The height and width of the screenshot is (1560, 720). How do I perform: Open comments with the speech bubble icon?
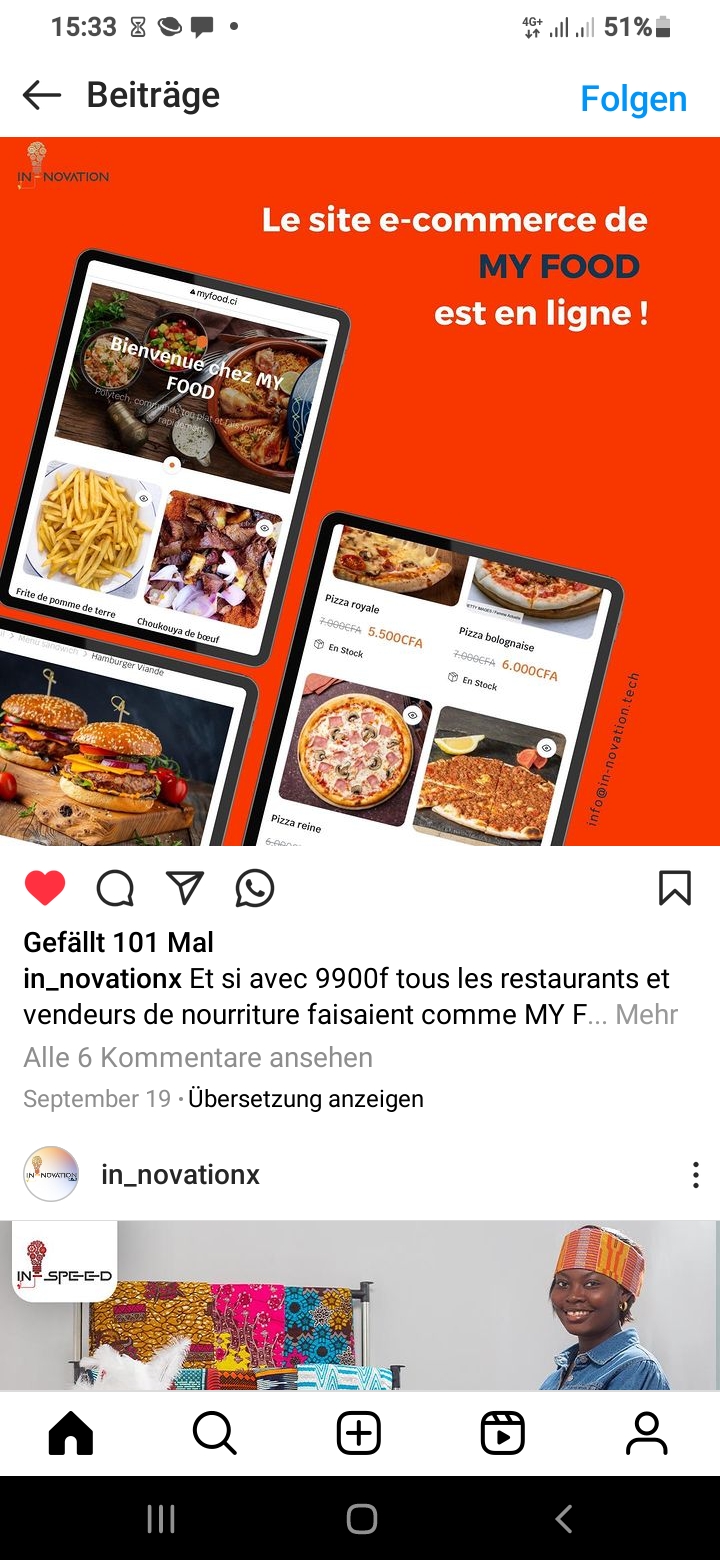tap(115, 888)
